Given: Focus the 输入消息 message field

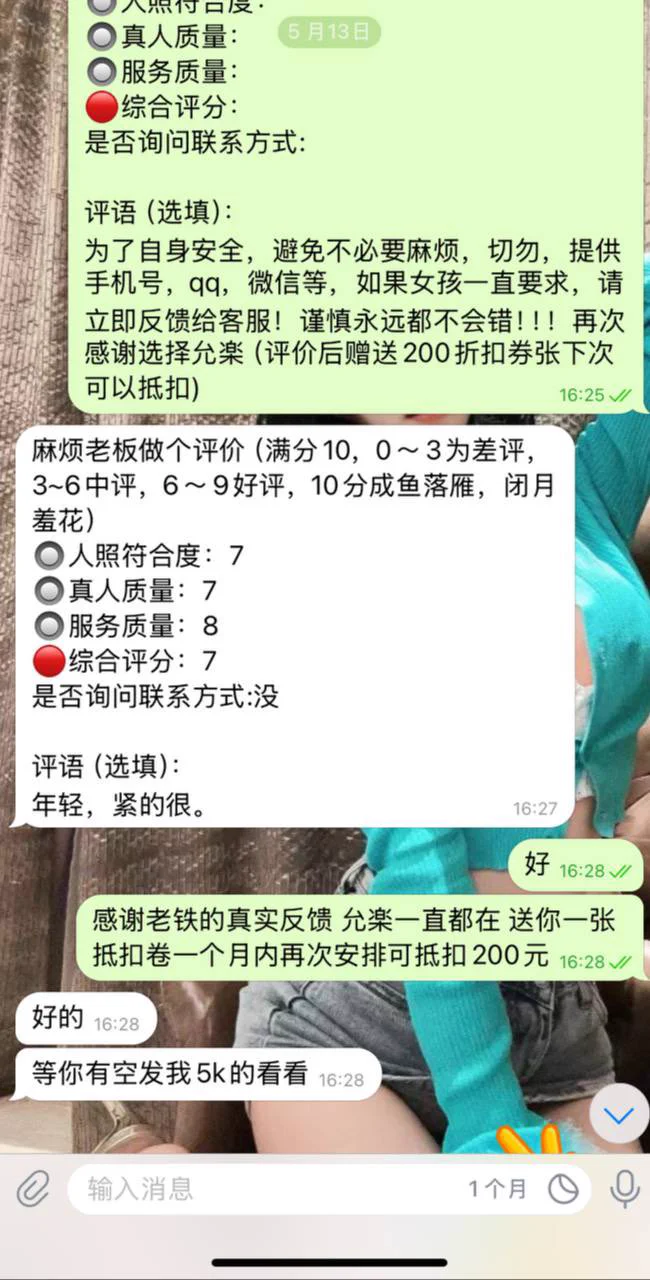Looking at the screenshot, I should point(270,1189).
